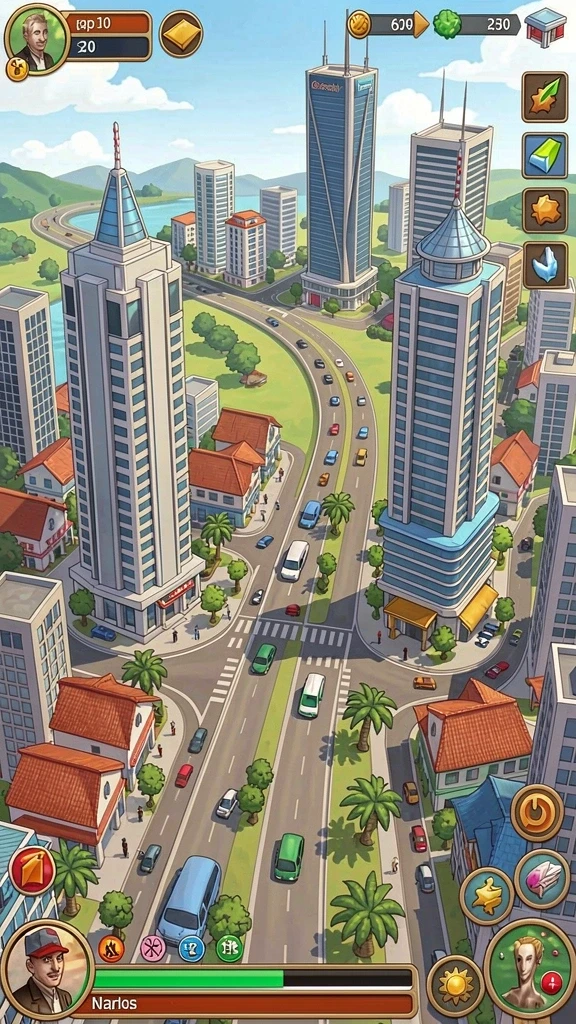576x1024 pixels.
Task: Select the green bar side icon
Action: point(545,155)
